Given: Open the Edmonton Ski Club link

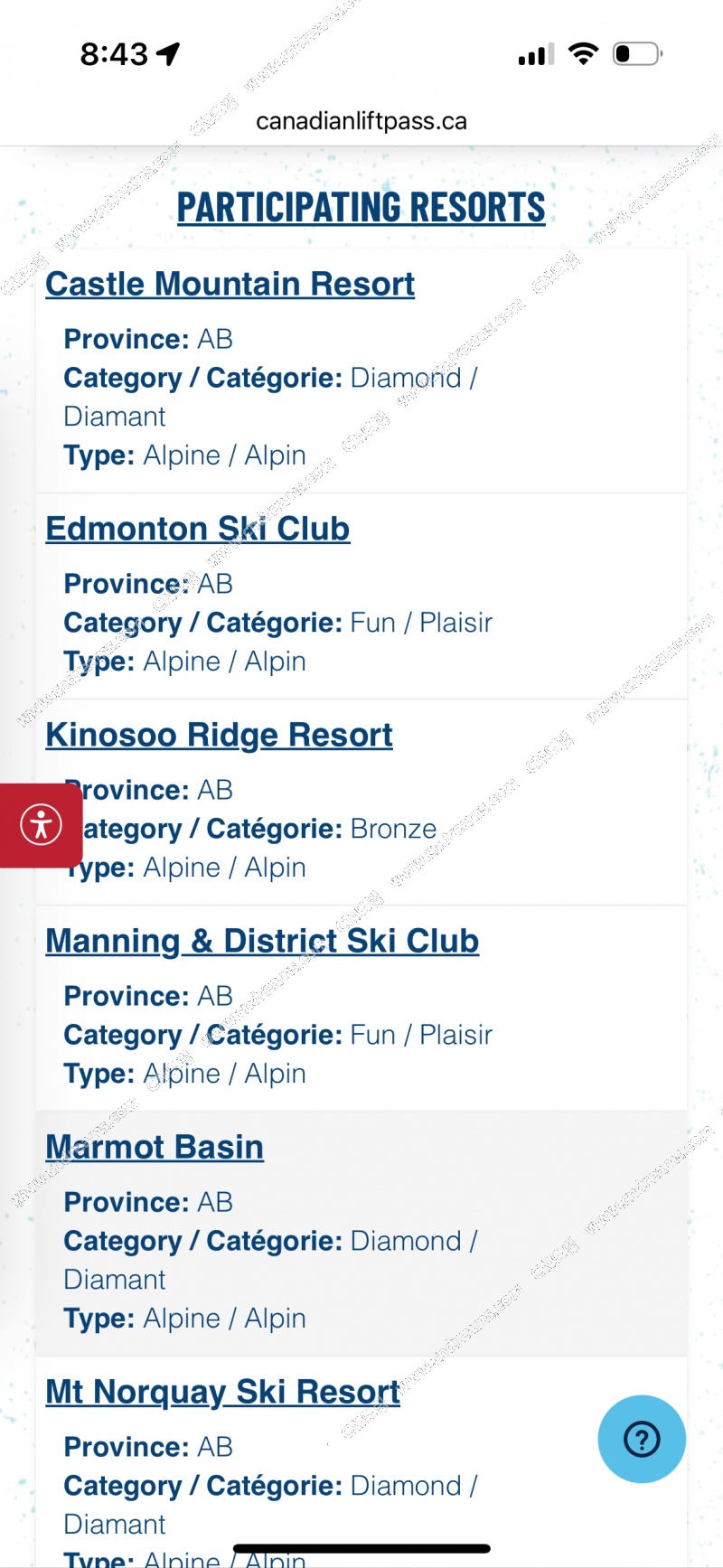Looking at the screenshot, I should [x=198, y=529].
